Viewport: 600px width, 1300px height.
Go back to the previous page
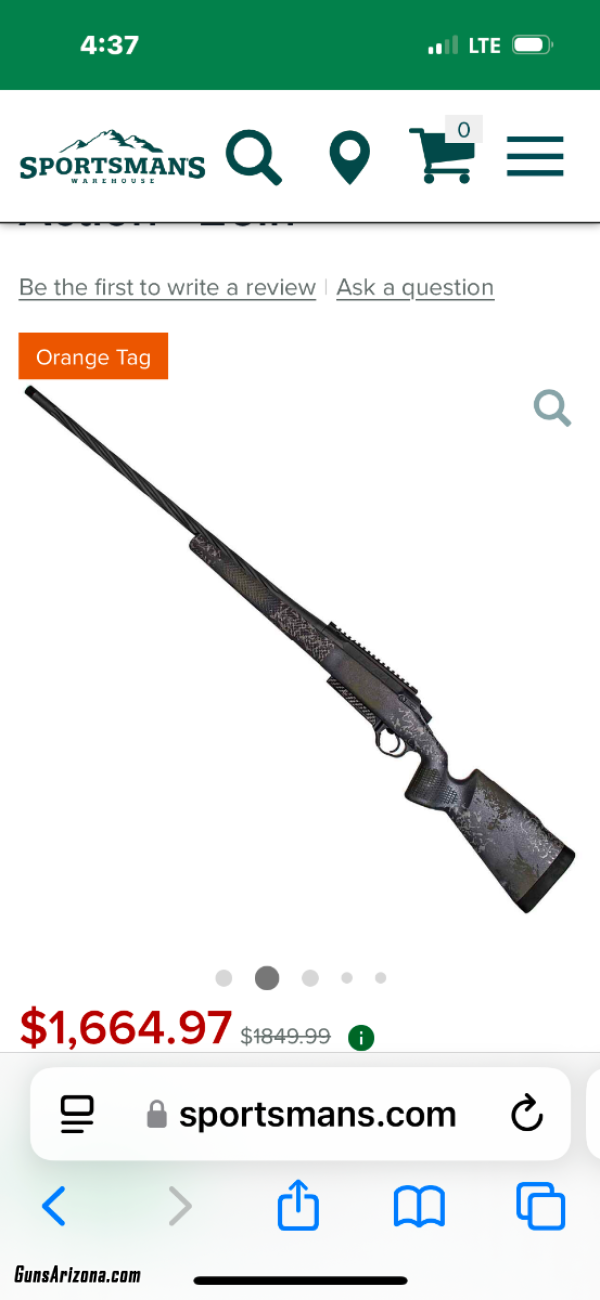[x=54, y=1207]
